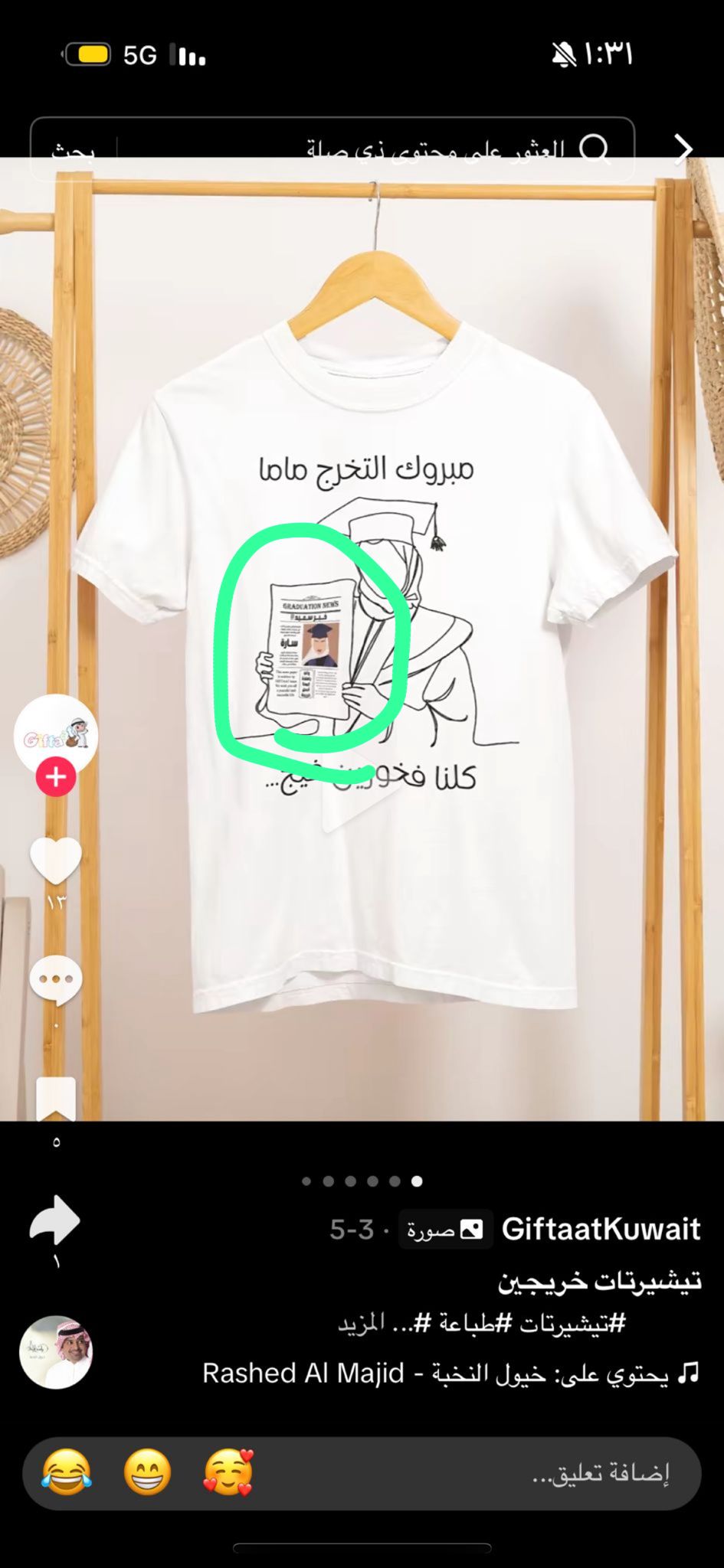Bookmark this post
The image size is (724, 1568).
(x=56, y=1100)
